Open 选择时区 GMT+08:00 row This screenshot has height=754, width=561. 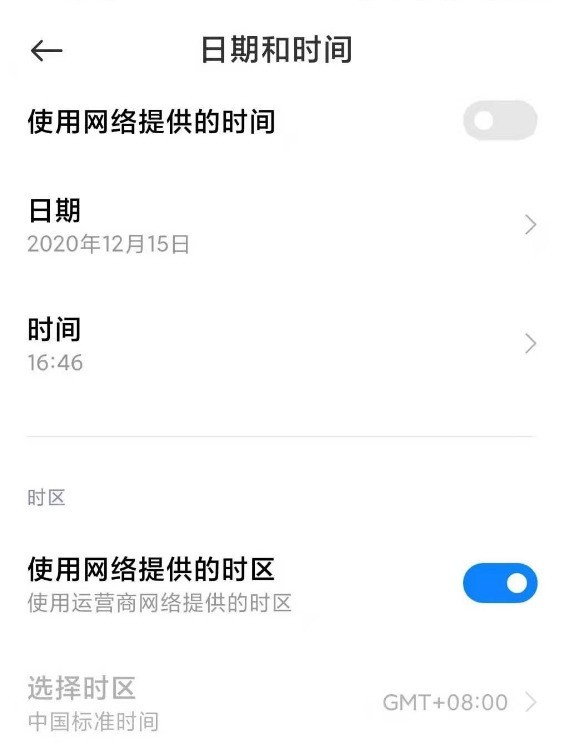pyautogui.click(x=280, y=703)
